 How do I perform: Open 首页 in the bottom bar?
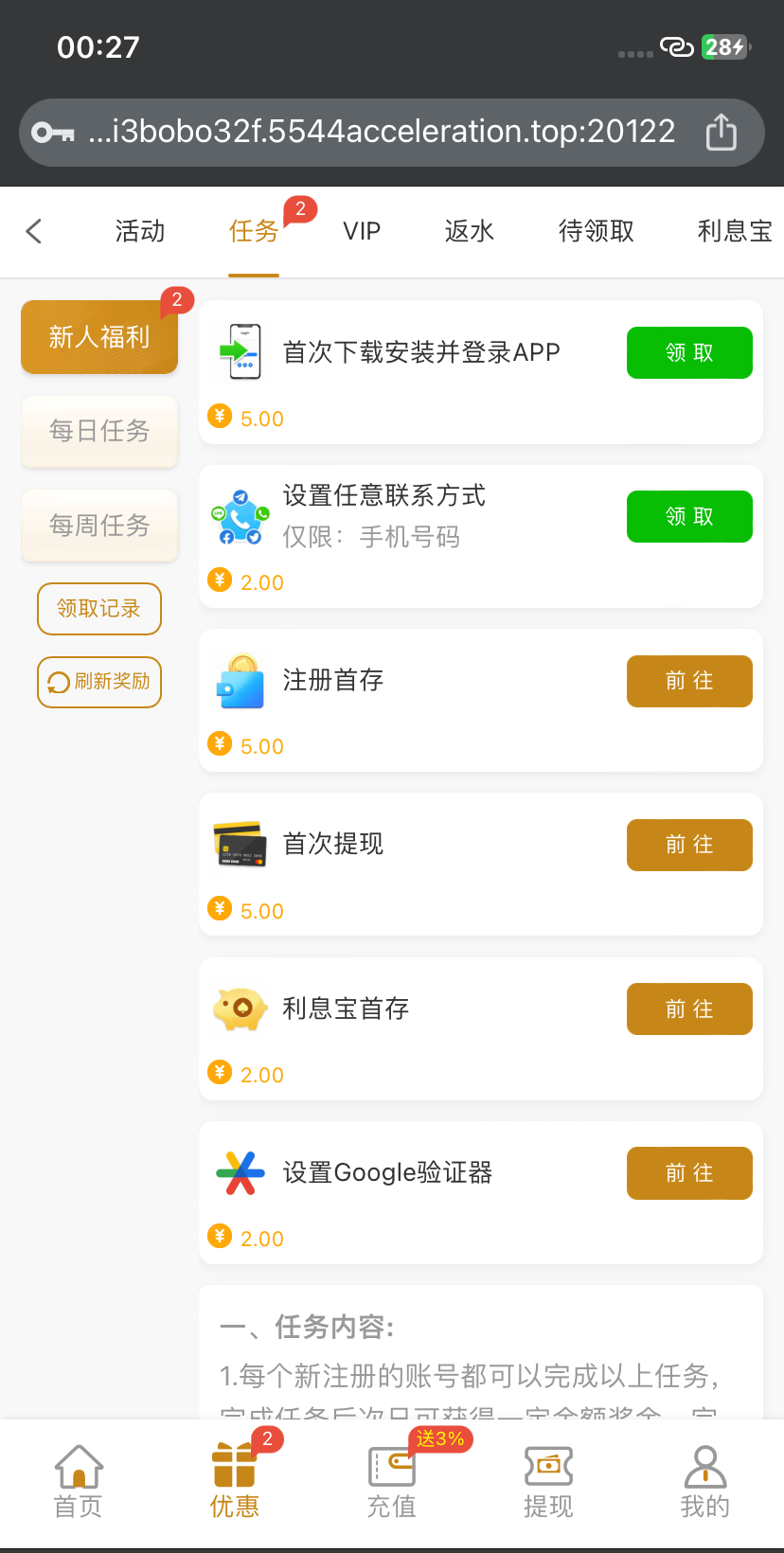(x=79, y=1482)
